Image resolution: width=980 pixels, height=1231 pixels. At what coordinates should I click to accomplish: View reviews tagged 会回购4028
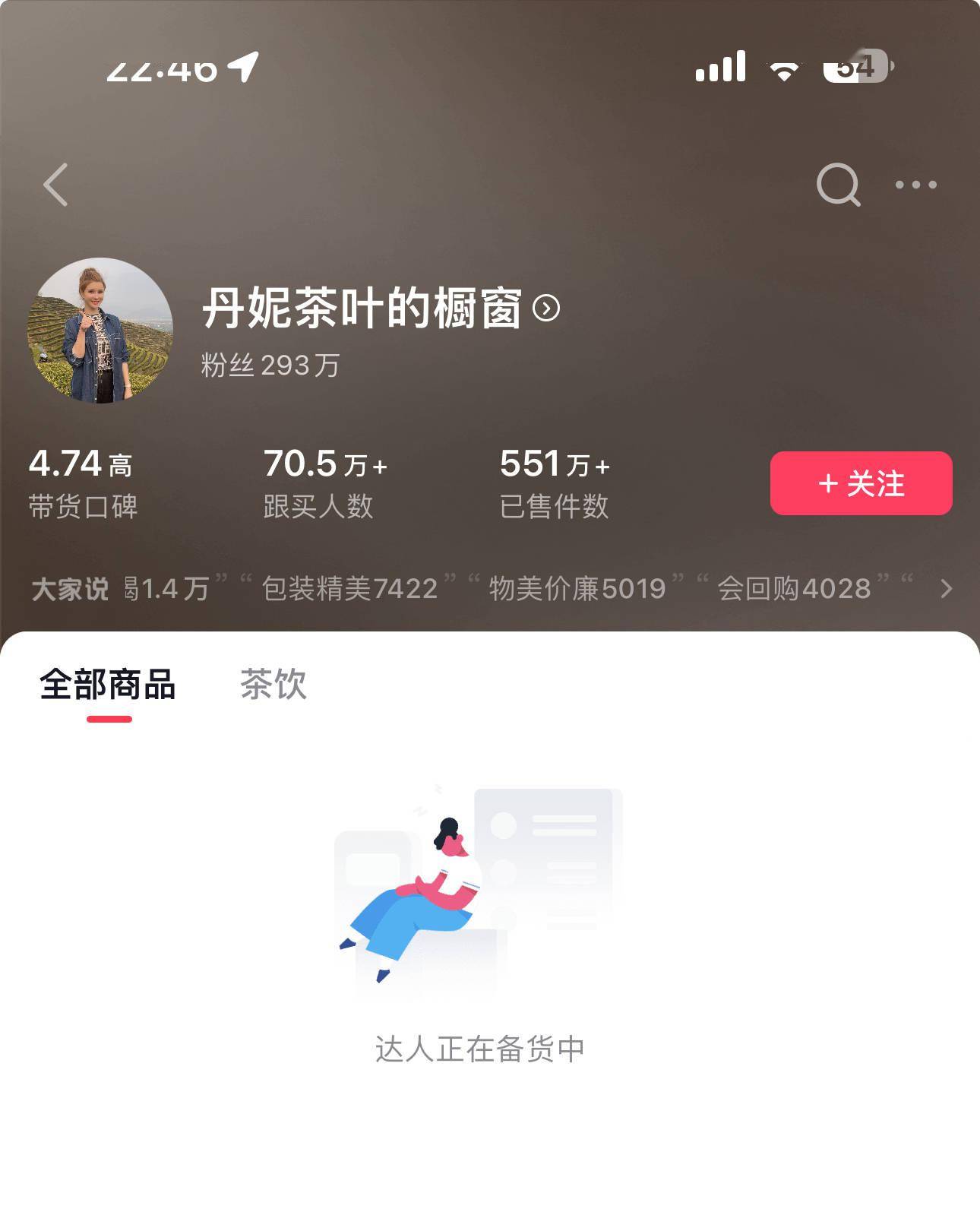794,589
